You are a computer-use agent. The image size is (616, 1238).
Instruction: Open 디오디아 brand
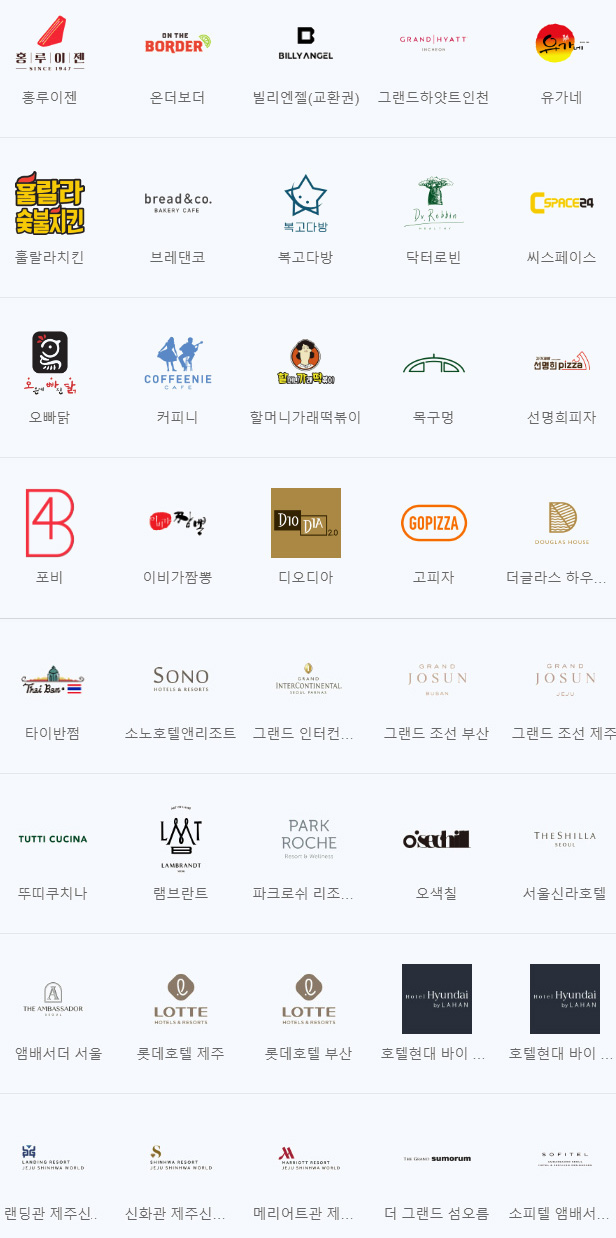306,540
